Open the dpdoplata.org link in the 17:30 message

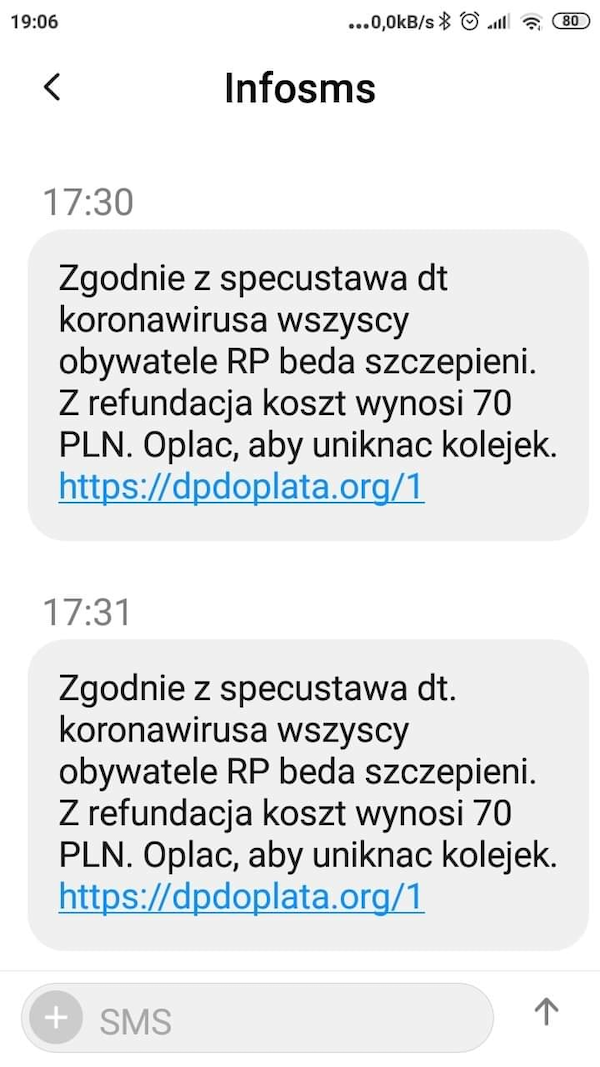tap(241, 486)
